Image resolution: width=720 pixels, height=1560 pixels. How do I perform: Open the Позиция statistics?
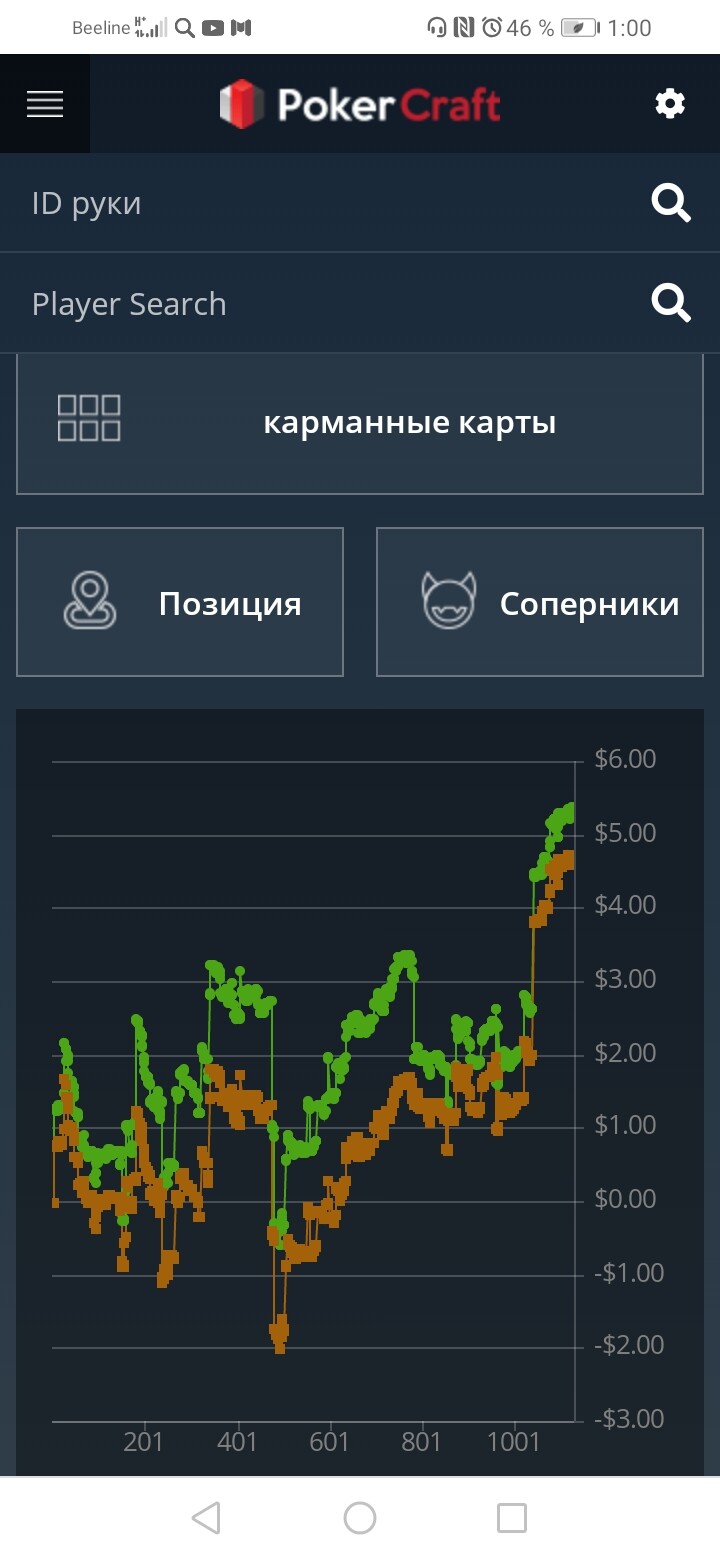coord(180,603)
